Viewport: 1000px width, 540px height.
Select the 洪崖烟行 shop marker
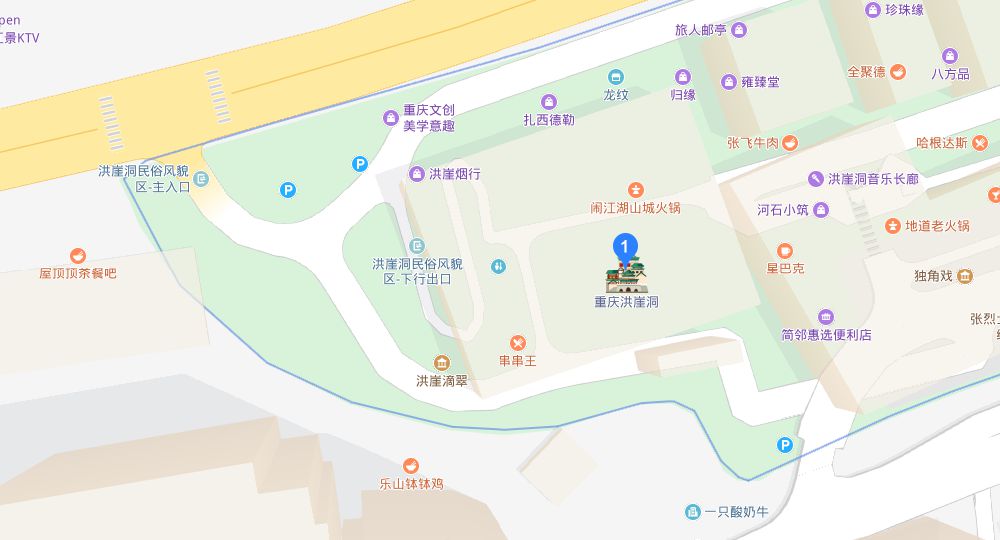click(x=417, y=174)
